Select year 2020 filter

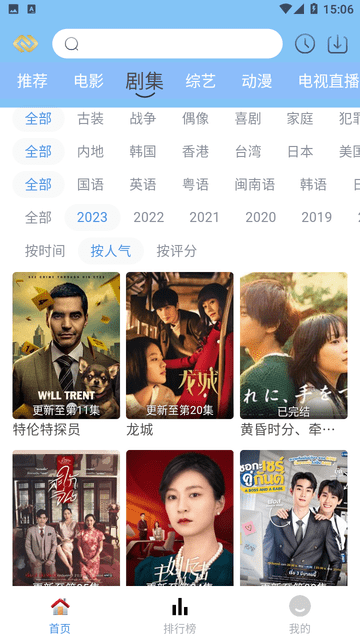coord(260,217)
